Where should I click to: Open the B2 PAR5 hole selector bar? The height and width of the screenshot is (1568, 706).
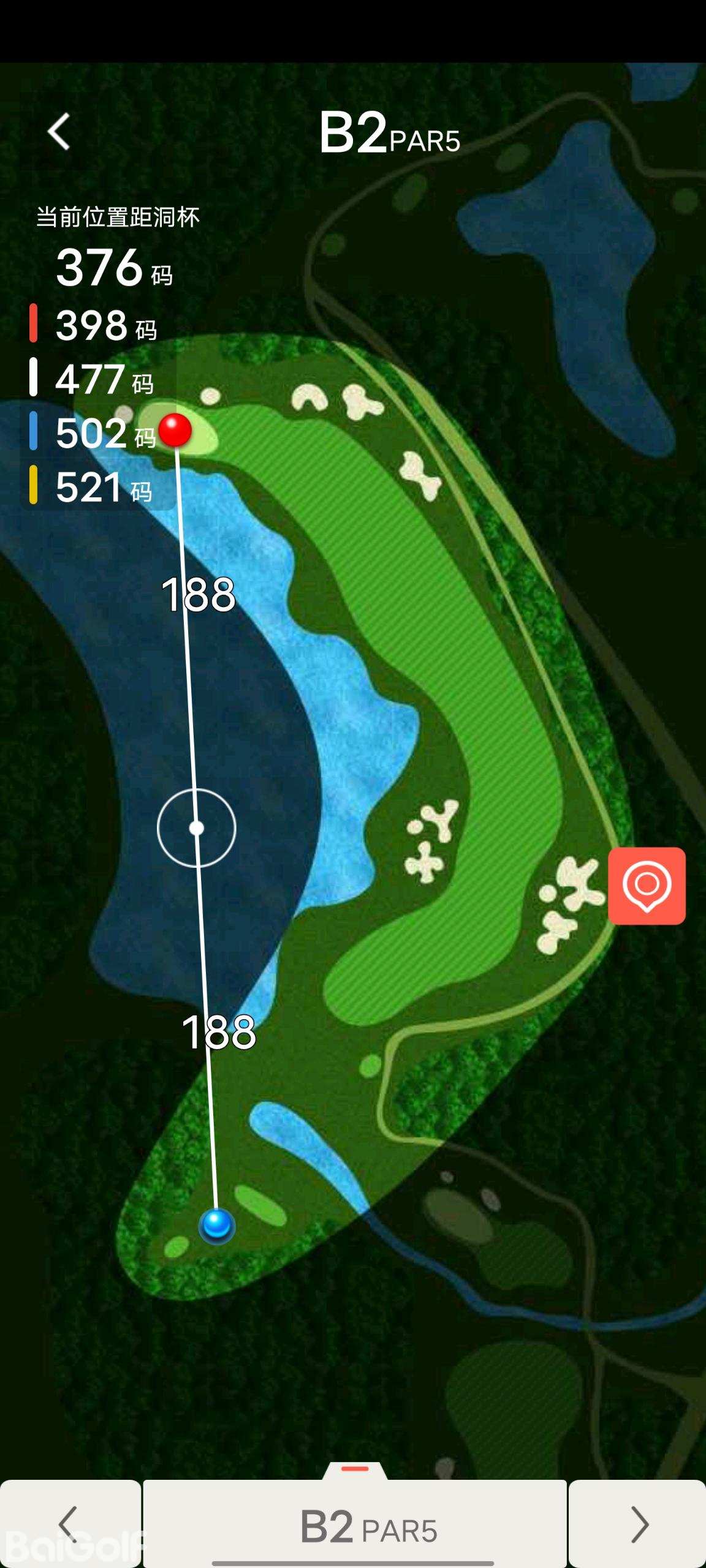tap(355, 1526)
